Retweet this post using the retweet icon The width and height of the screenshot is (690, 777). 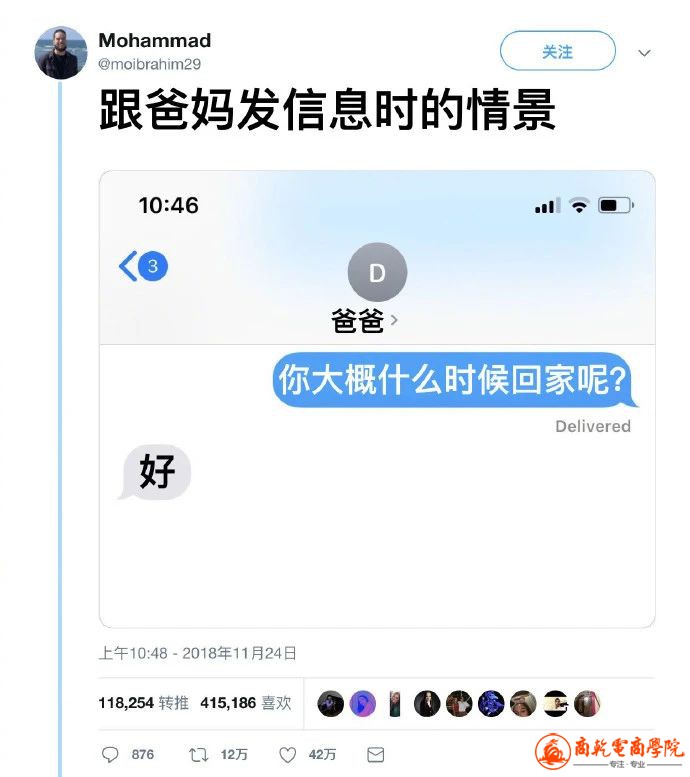[x=198, y=754]
